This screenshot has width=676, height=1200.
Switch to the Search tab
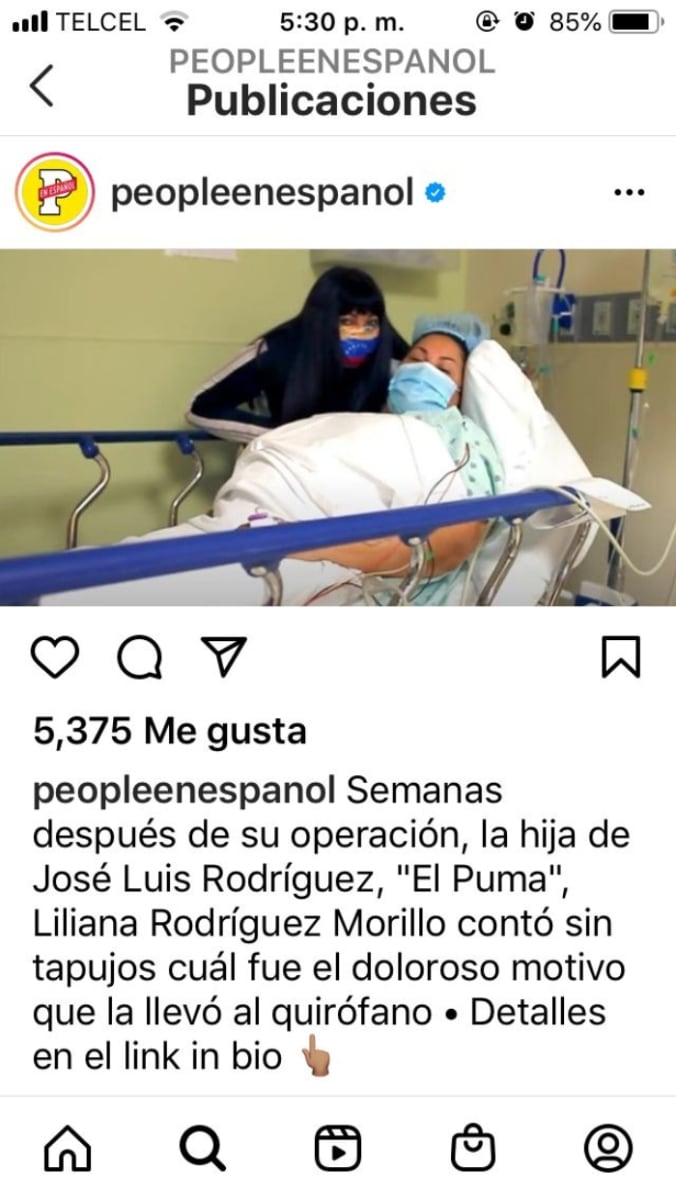click(203, 1147)
